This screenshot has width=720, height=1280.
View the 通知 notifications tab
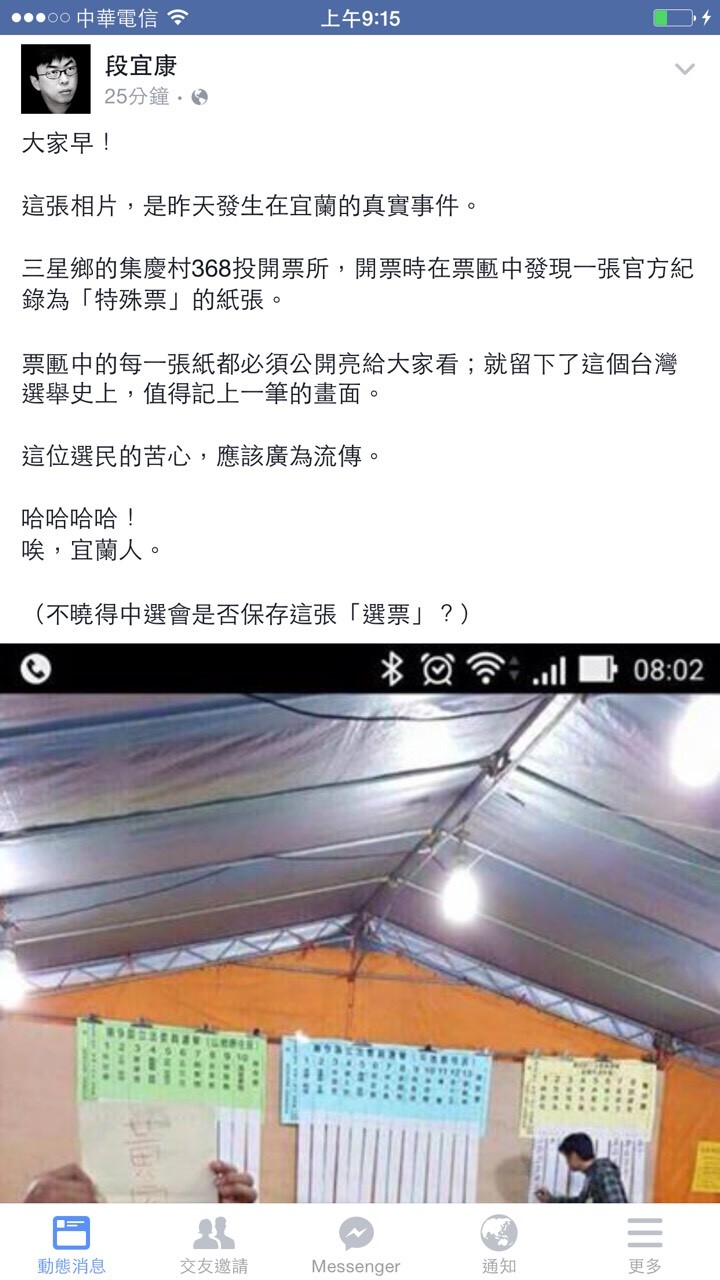(499, 1243)
